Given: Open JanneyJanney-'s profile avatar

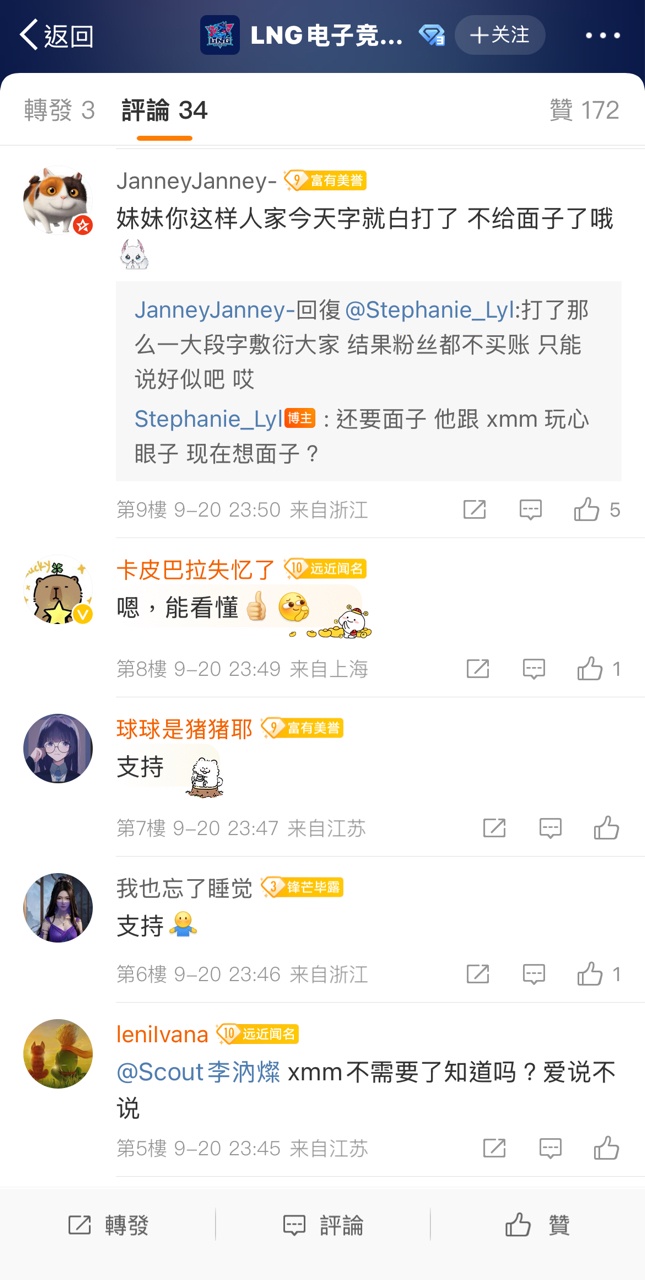Looking at the screenshot, I should pyautogui.click(x=58, y=202).
